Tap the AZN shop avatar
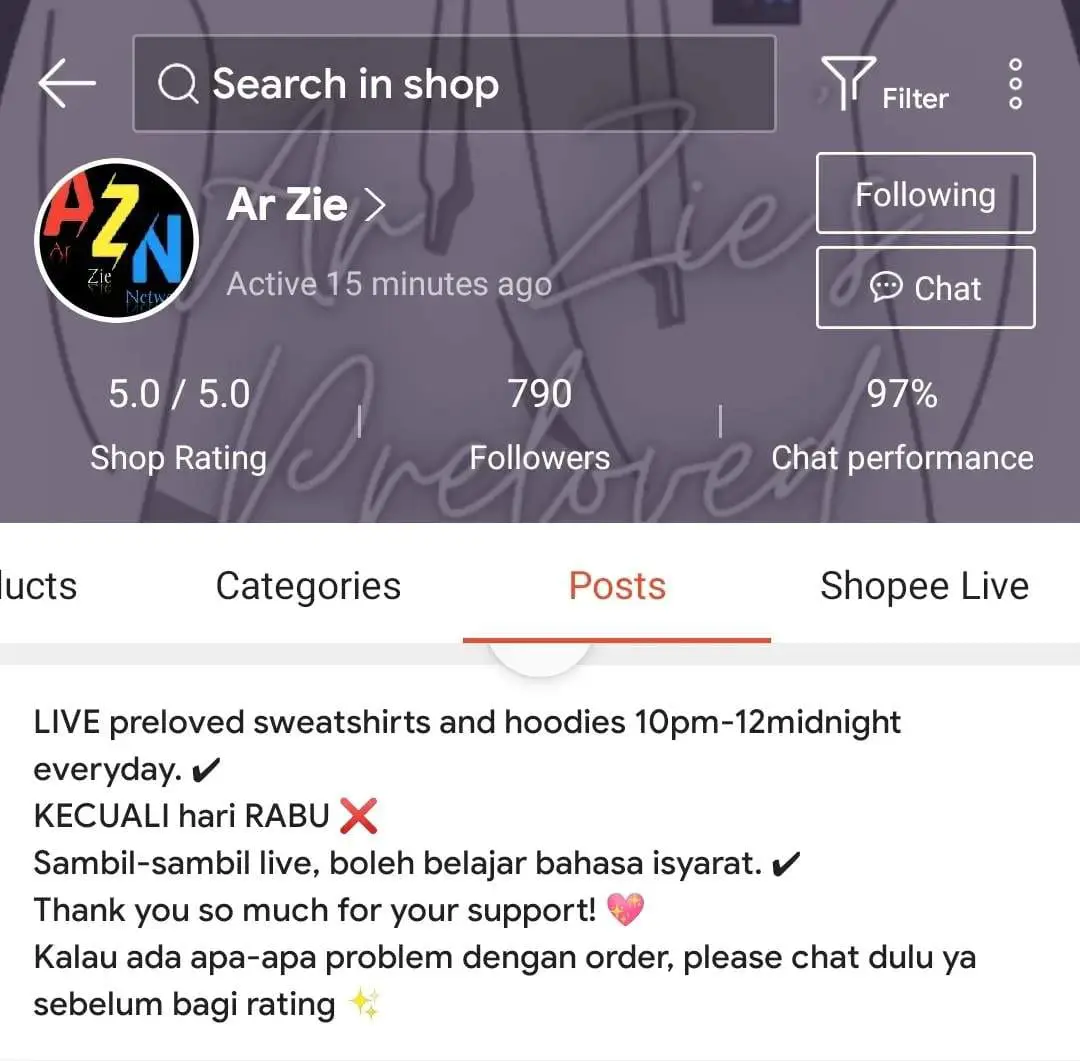 click(x=116, y=240)
